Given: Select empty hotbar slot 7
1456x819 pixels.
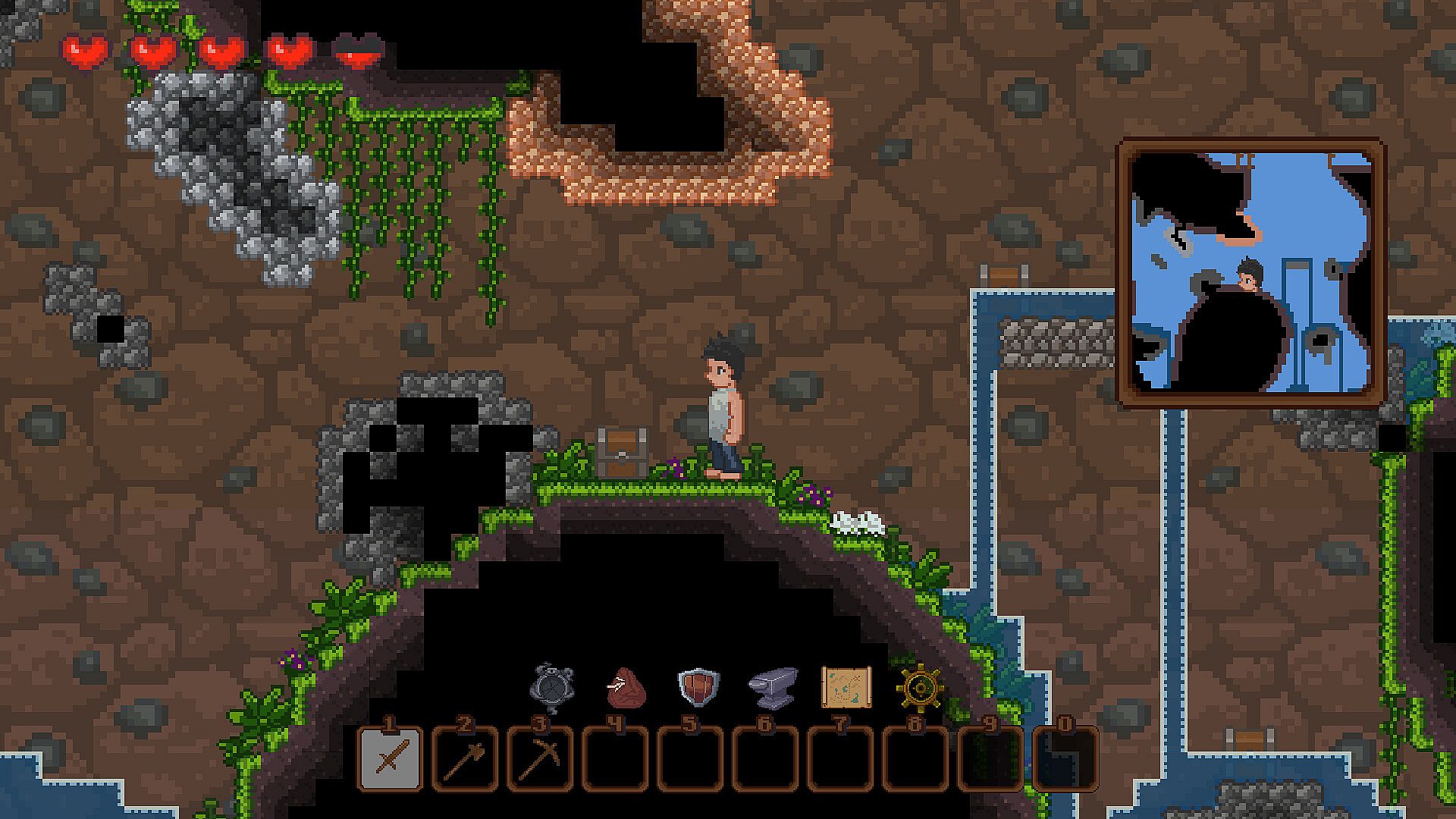Looking at the screenshot, I should (x=839, y=759).
